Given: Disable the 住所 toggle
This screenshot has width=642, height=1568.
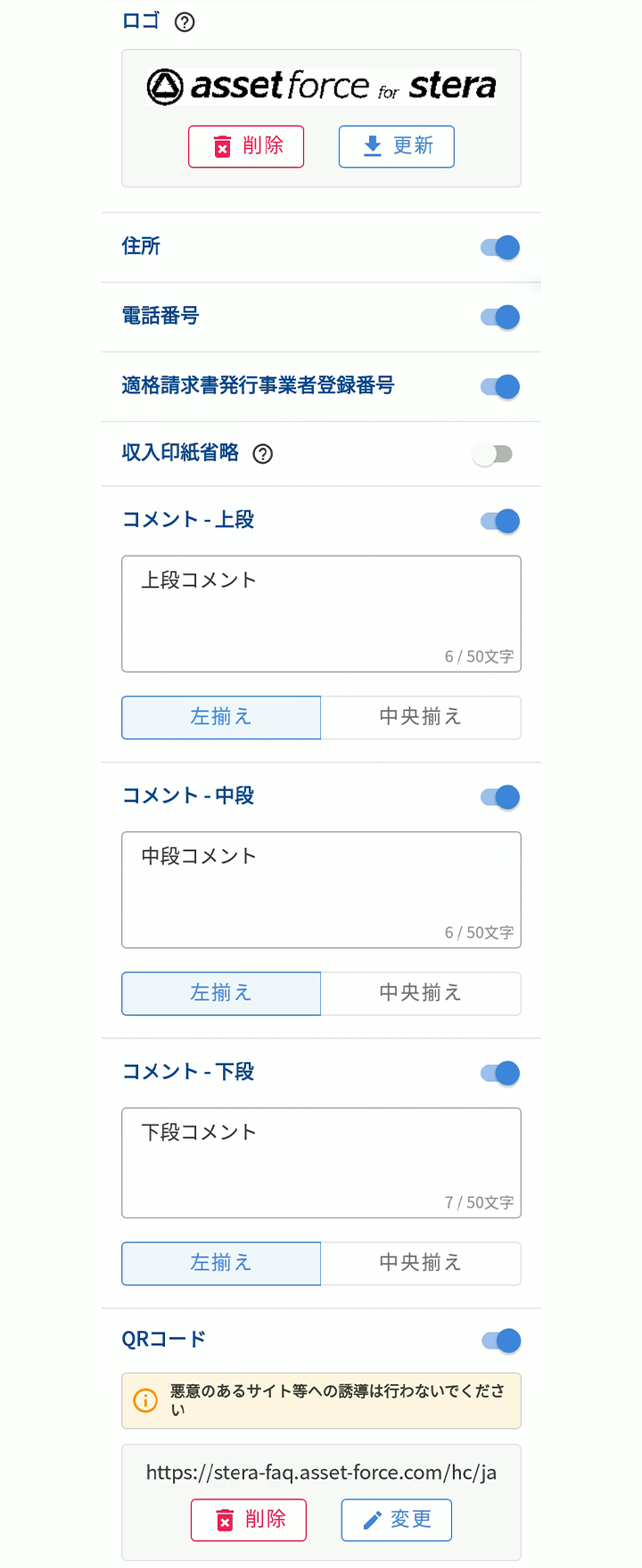Looking at the screenshot, I should point(499,247).
